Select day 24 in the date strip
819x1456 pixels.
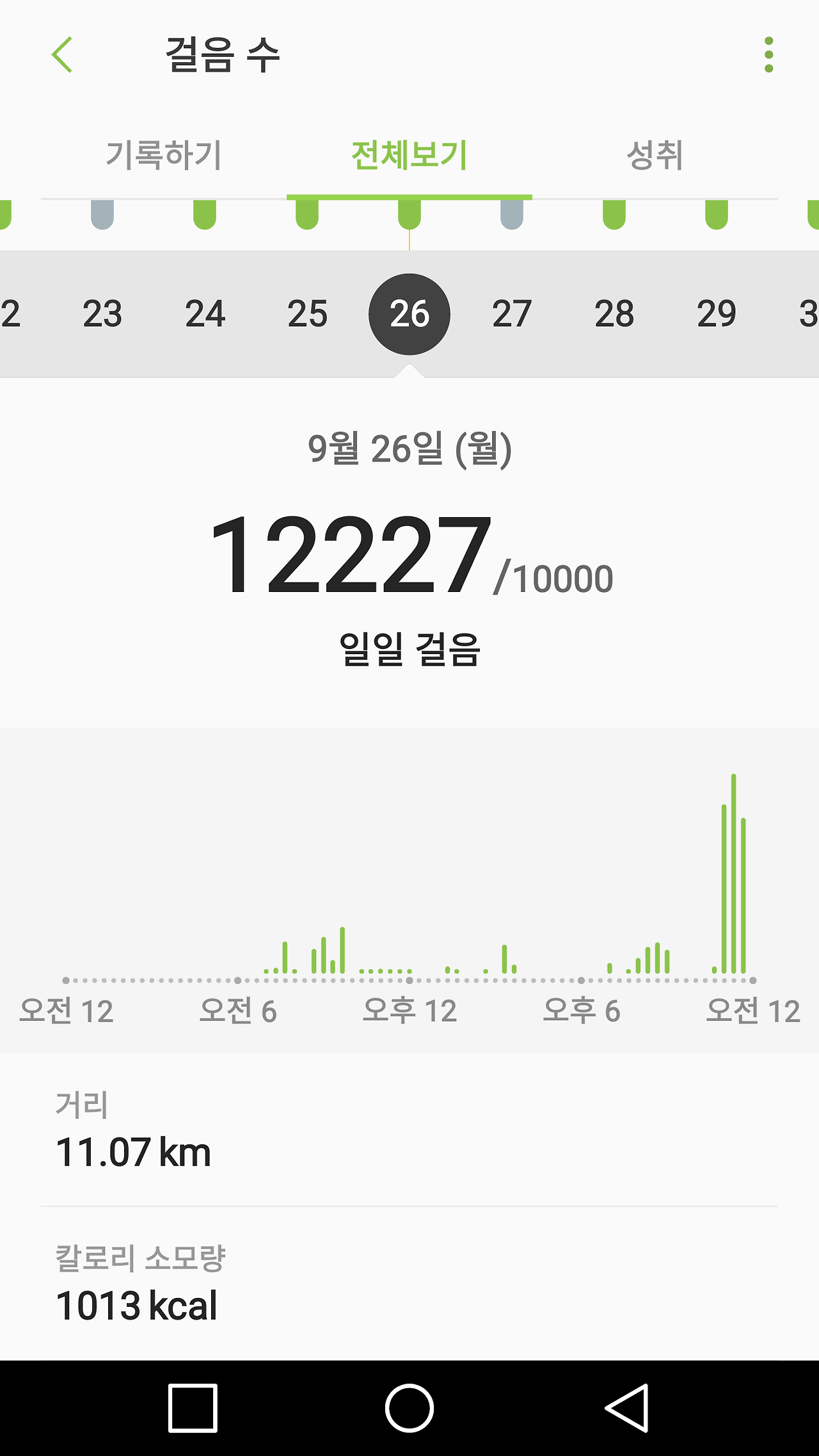(x=205, y=314)
